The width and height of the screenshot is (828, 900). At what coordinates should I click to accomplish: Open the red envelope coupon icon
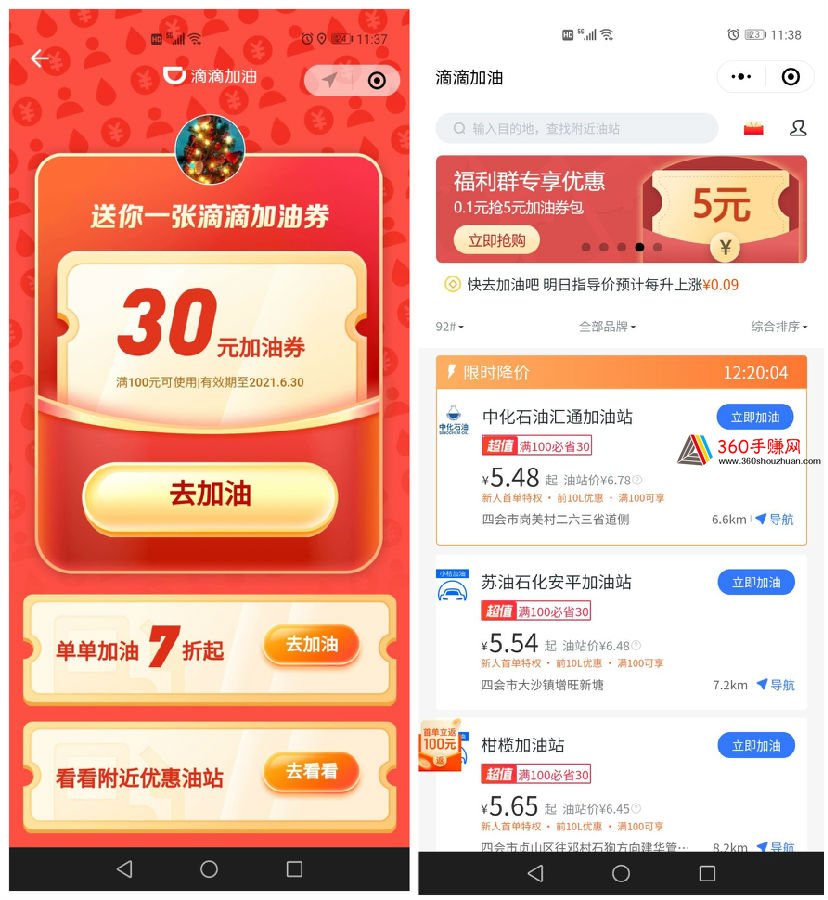pos(753,128)
